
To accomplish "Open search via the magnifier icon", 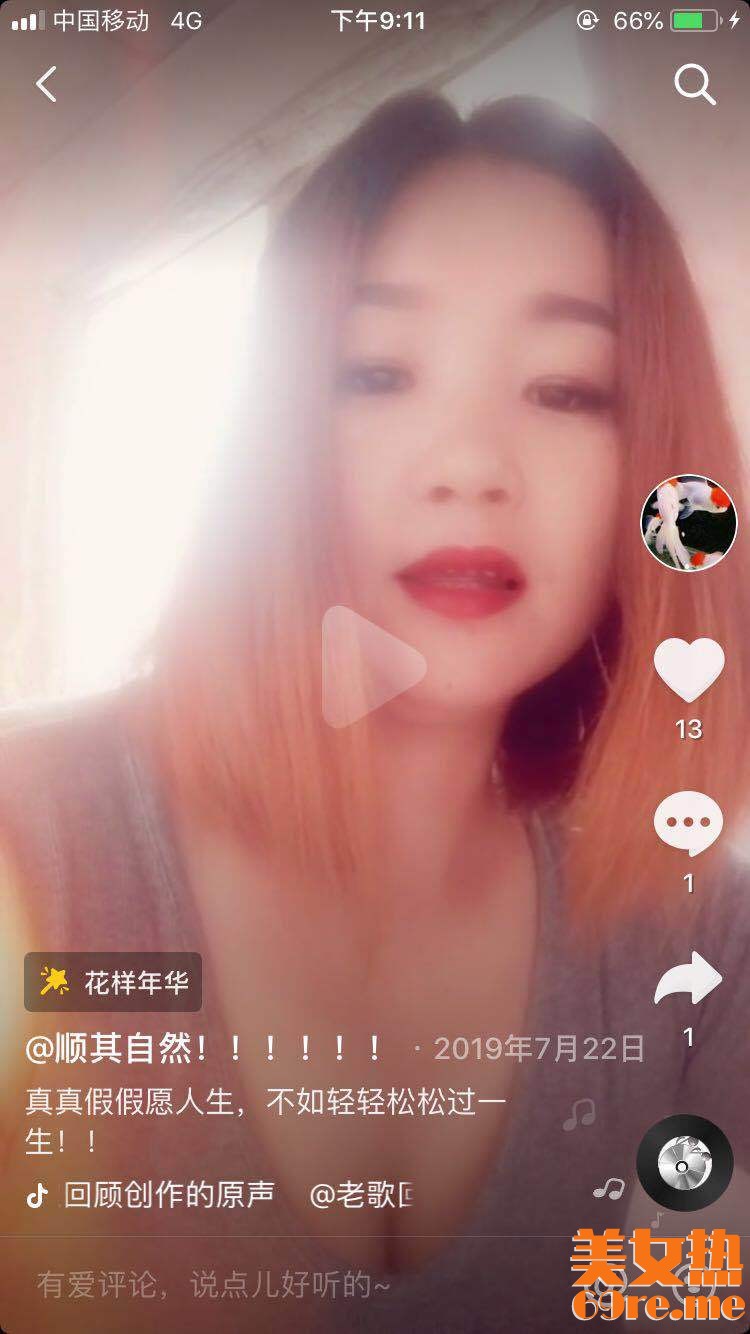I will pyautogui.click(x=694, y=85).
